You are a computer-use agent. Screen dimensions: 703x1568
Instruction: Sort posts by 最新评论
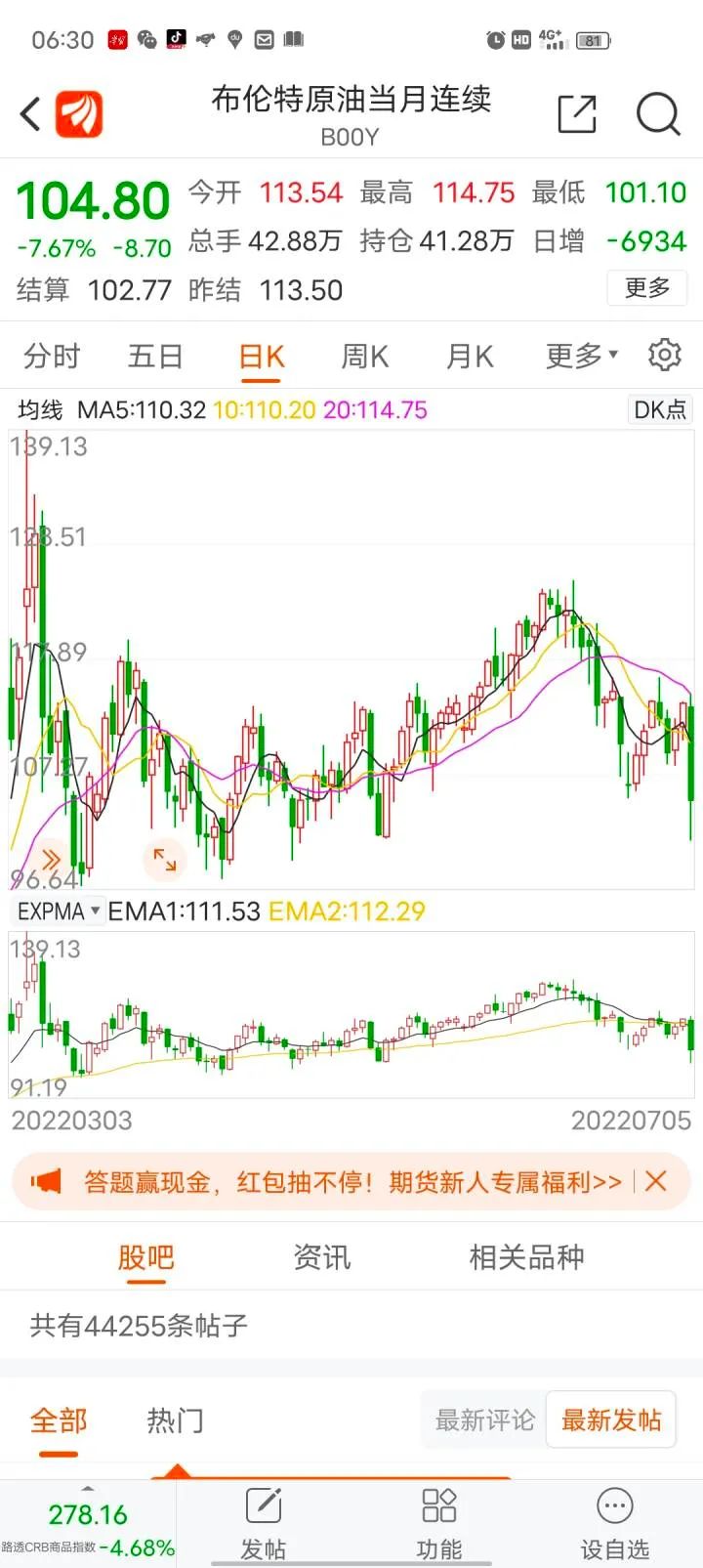(484, 1420)
